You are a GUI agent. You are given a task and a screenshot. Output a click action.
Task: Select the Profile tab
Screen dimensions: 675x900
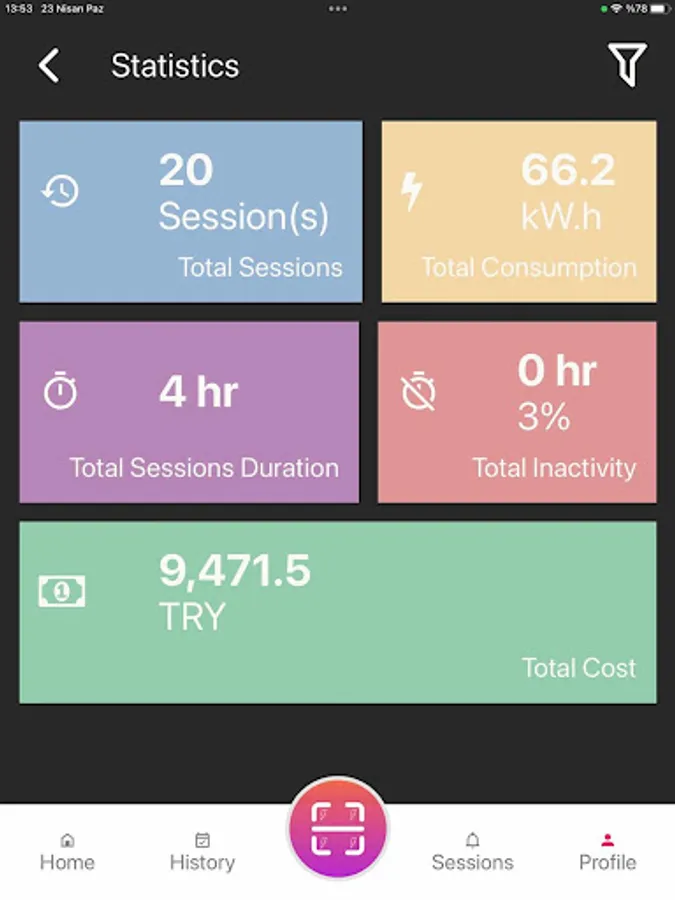click(607, 852)
